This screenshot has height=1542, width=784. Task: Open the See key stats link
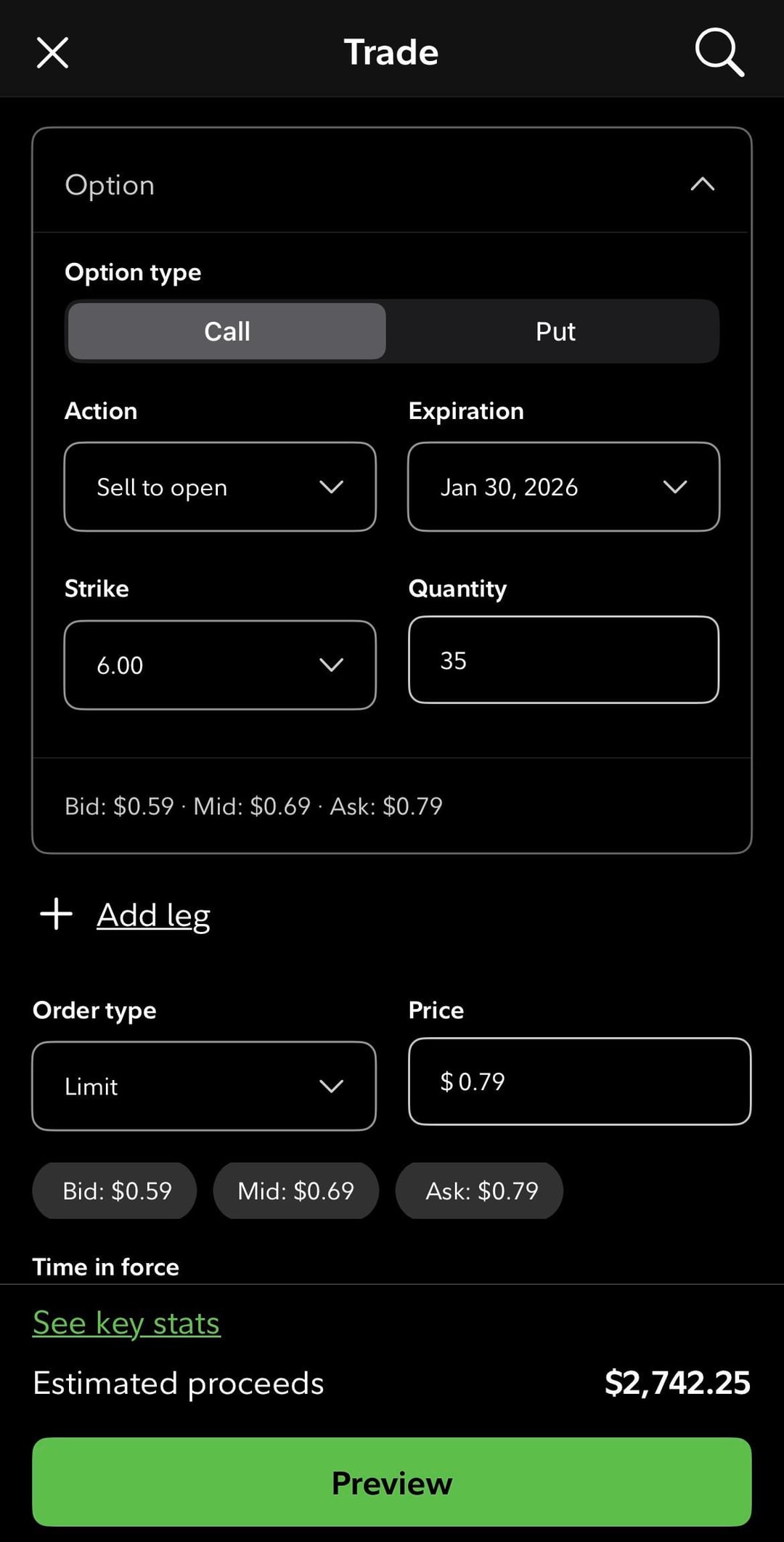[x=126, y=1323]
